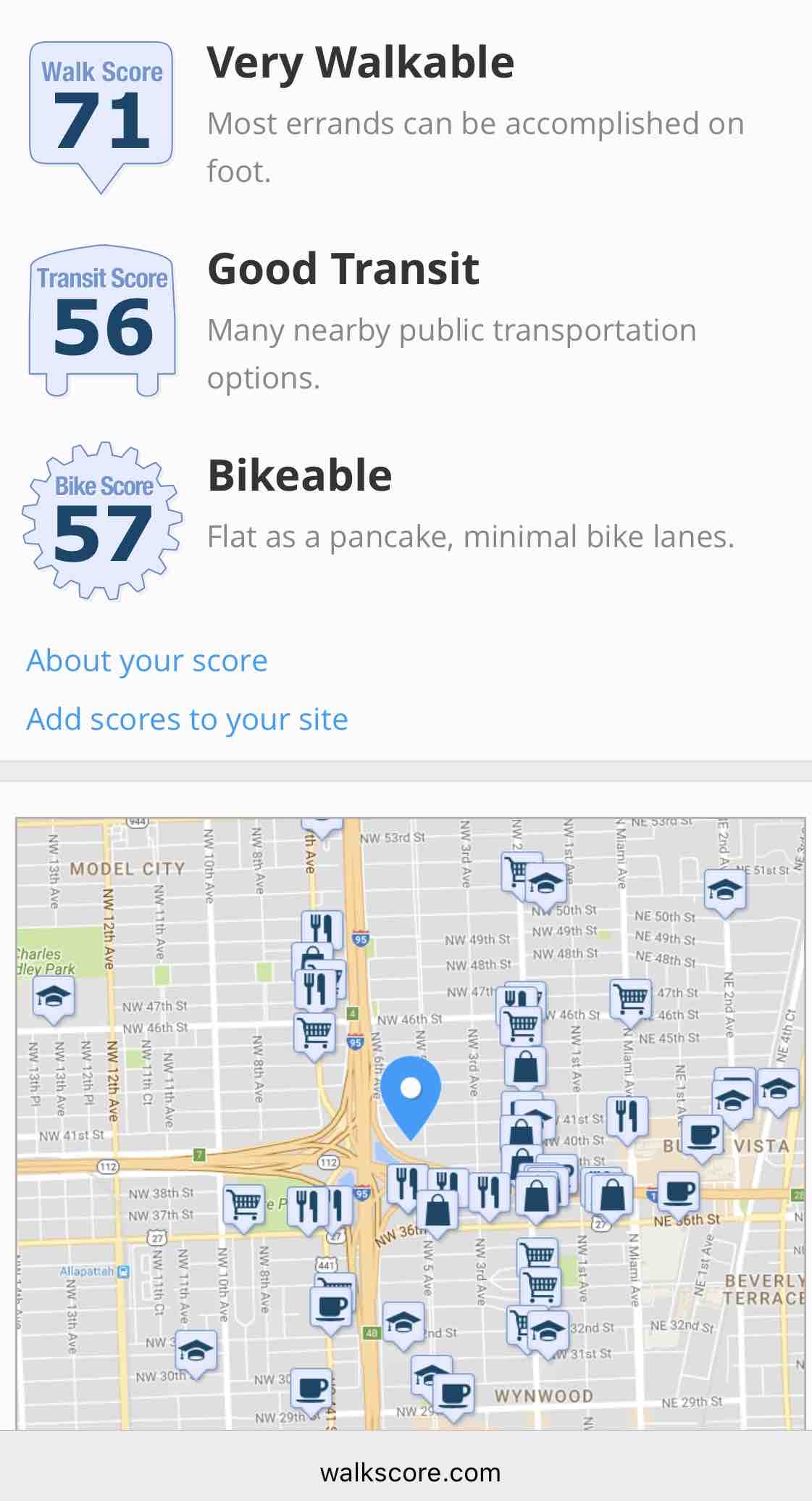Tap the school marker by Charles Hadley Park
This screenshot has height=1501, width=812.
54,1000
